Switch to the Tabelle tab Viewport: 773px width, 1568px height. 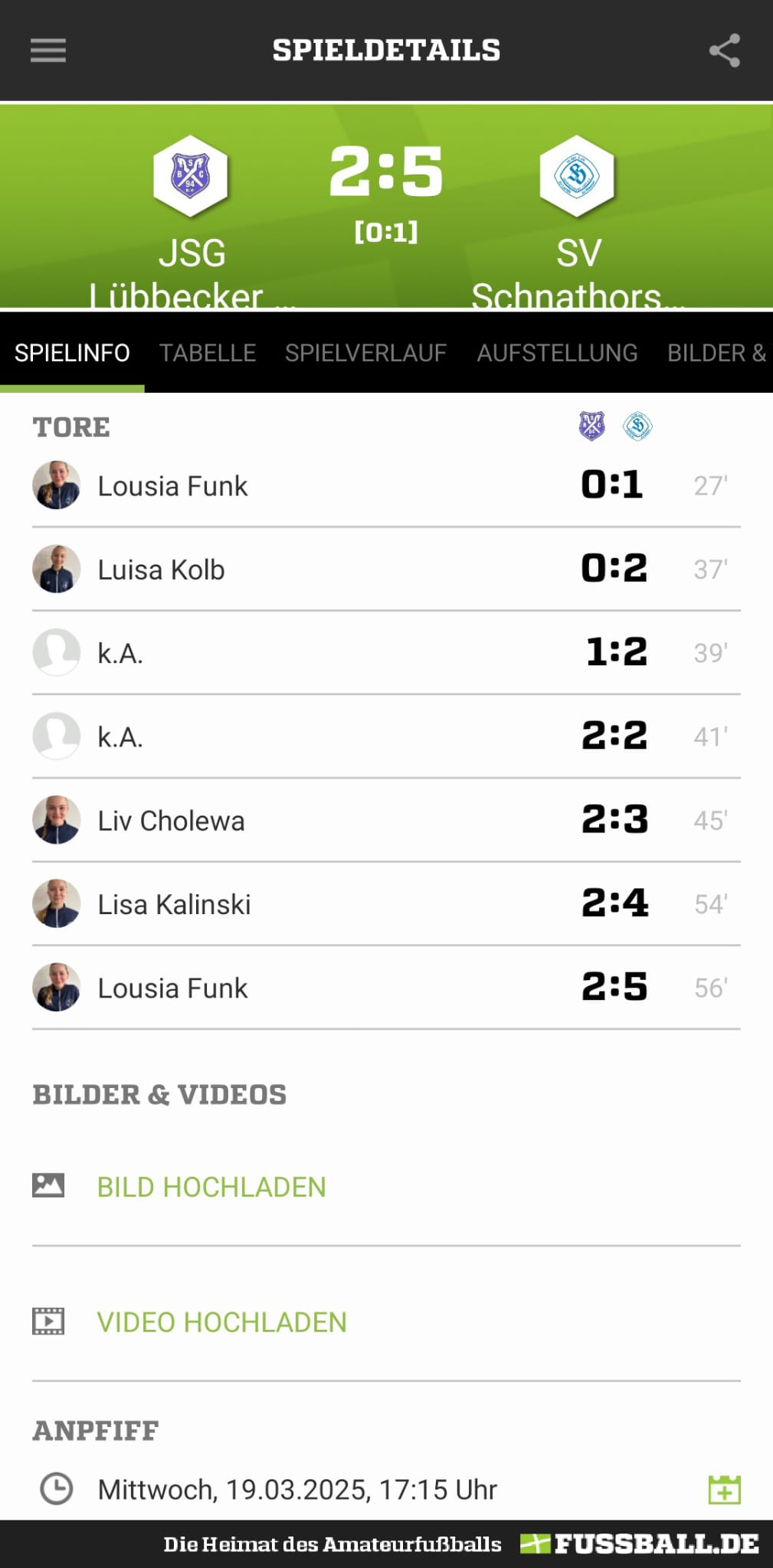coord(208,353)
